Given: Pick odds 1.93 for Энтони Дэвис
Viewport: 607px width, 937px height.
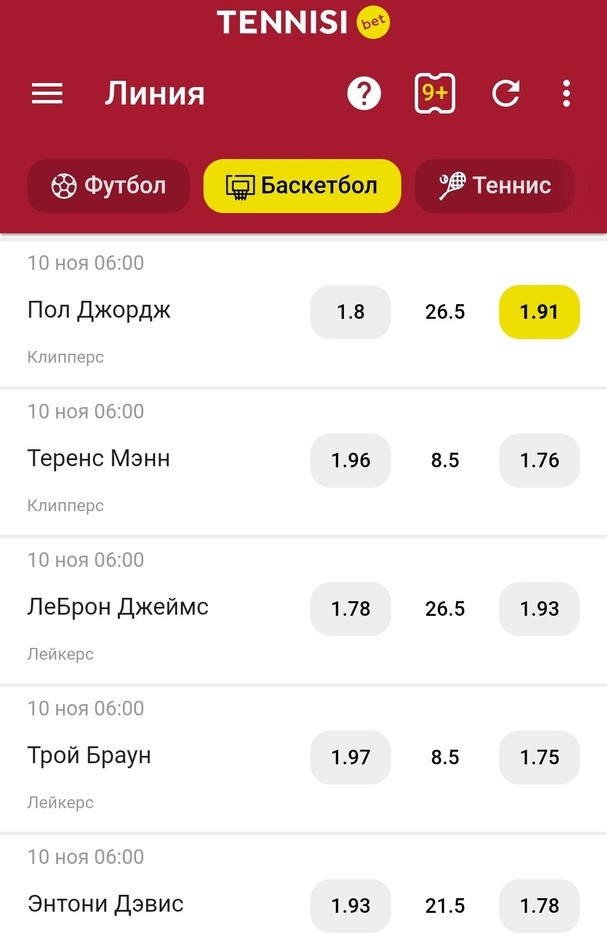Looking at the screenshot, I should pos(350,905).
